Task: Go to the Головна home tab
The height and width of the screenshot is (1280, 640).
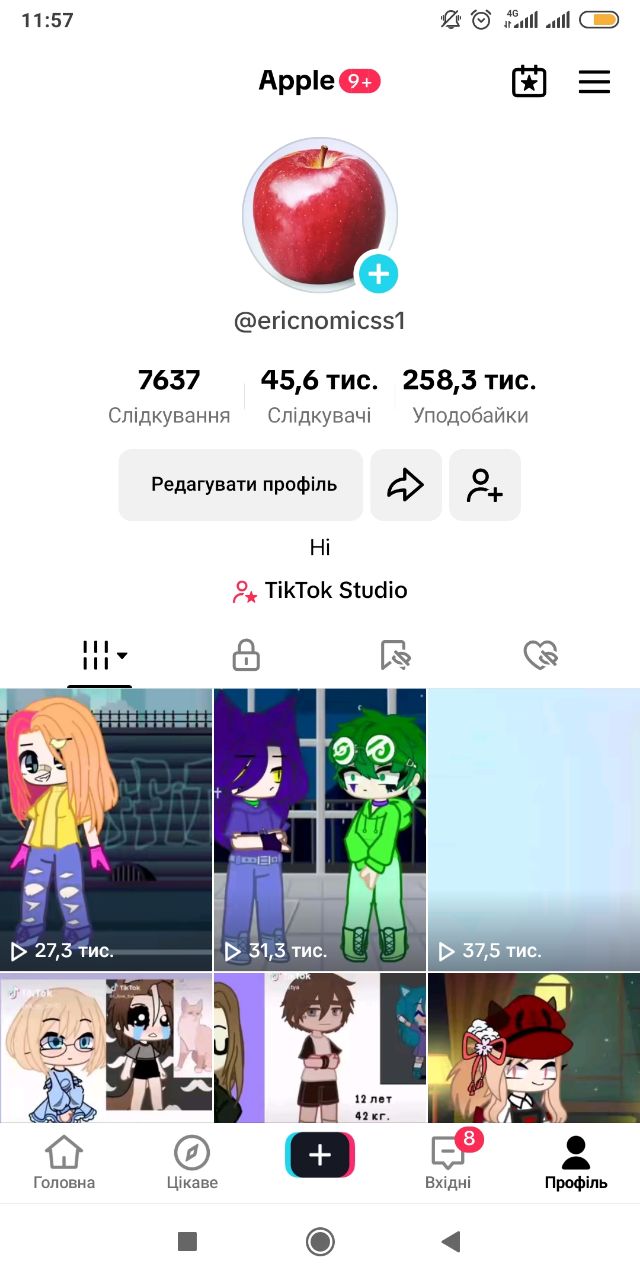Action: click(64, 1163)
